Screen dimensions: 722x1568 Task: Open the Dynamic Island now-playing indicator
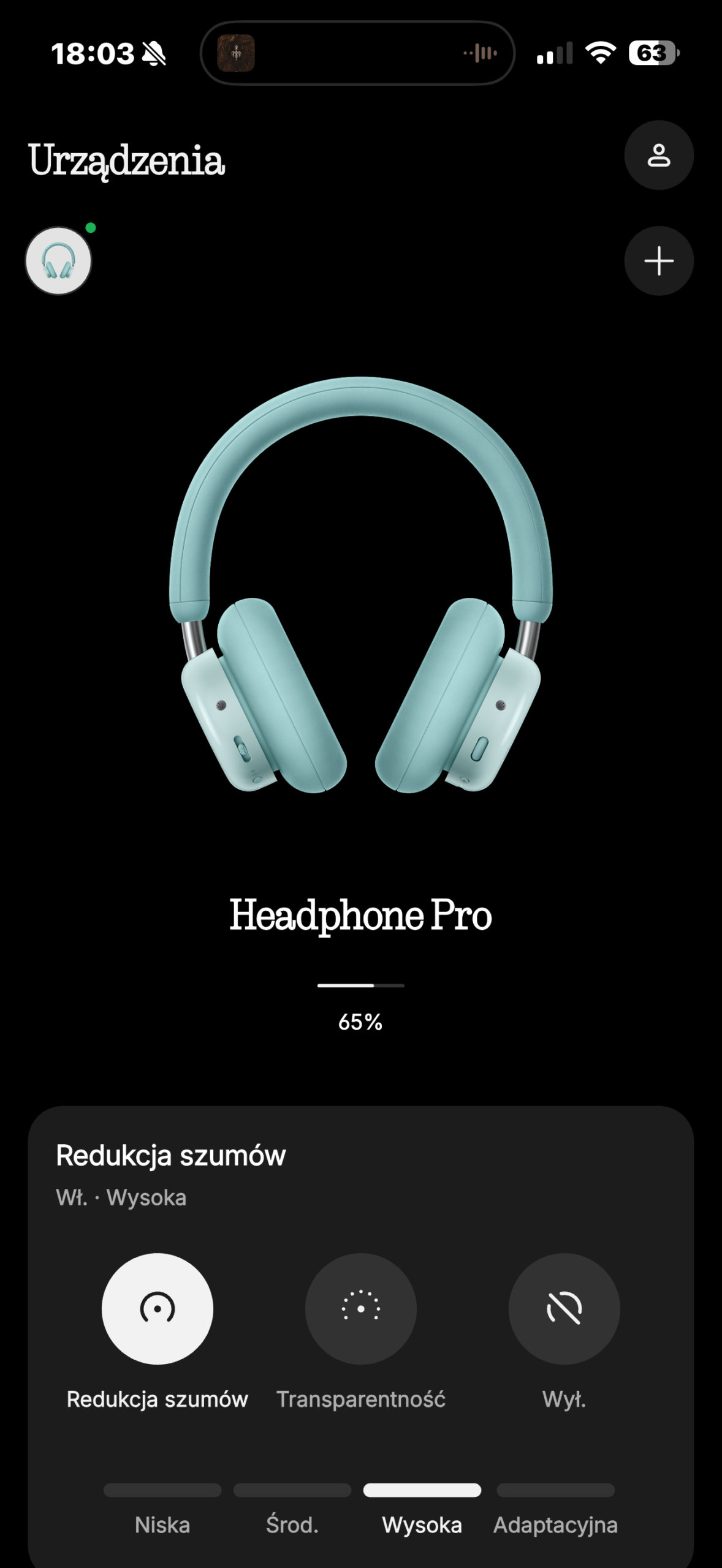[x=357, y=53]
